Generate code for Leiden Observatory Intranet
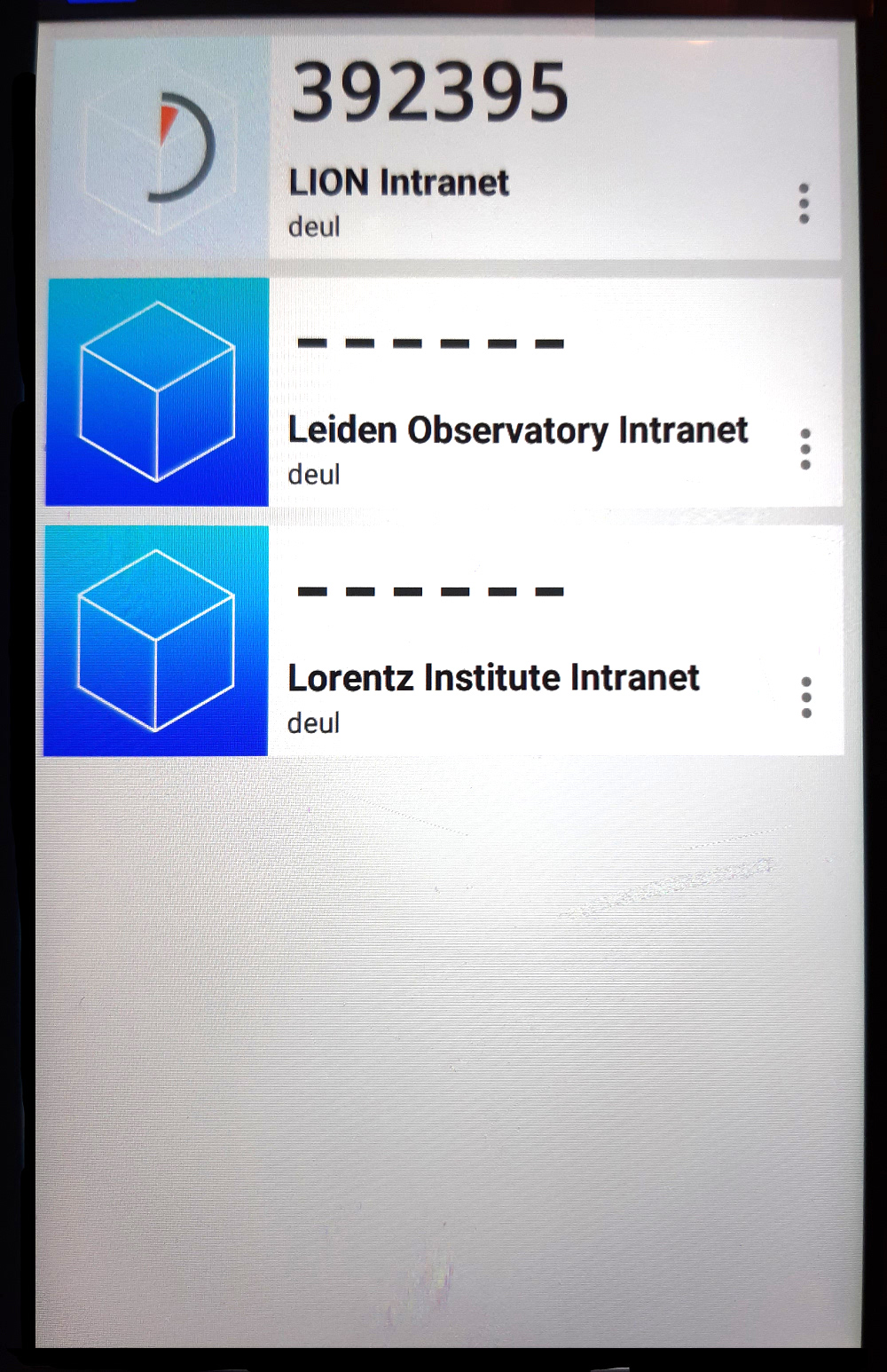This screenshot has height=1372, width=887. point(157,392)
